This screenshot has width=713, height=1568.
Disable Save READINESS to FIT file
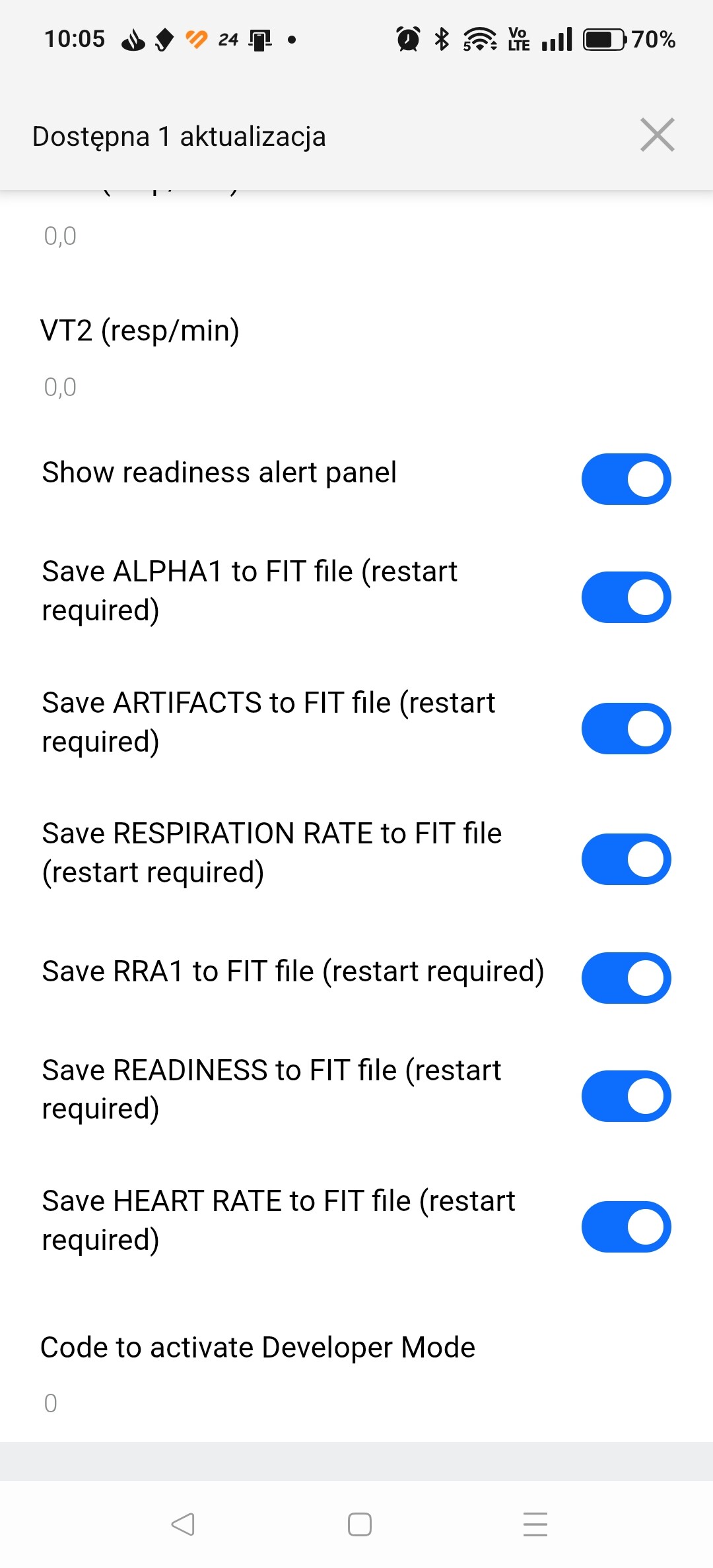click(x=626, y=1096)
